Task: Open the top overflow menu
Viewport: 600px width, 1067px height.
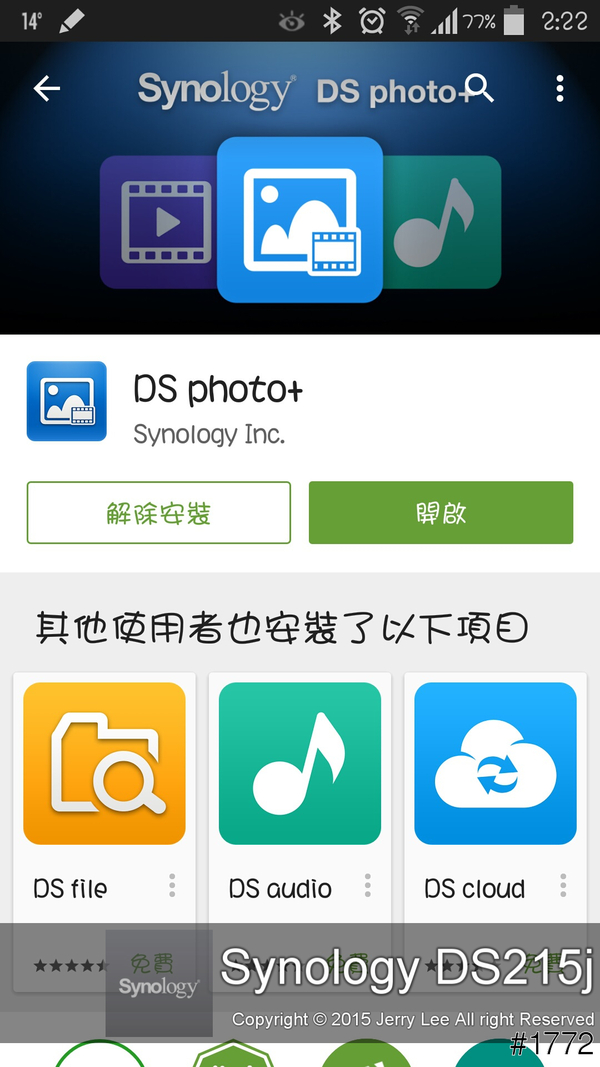Action: tap(559, 89)
